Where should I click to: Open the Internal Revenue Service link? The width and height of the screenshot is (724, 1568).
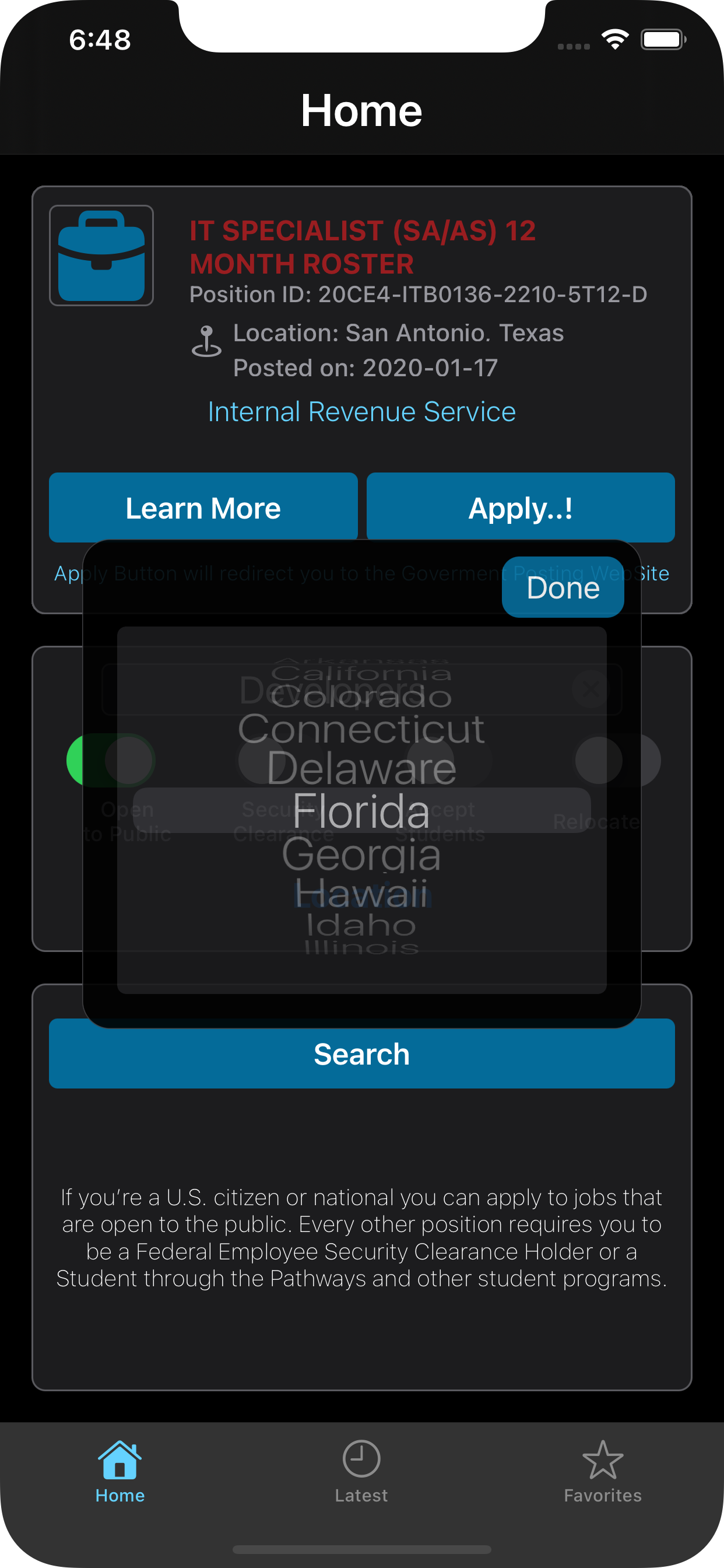tap(361, 412)
